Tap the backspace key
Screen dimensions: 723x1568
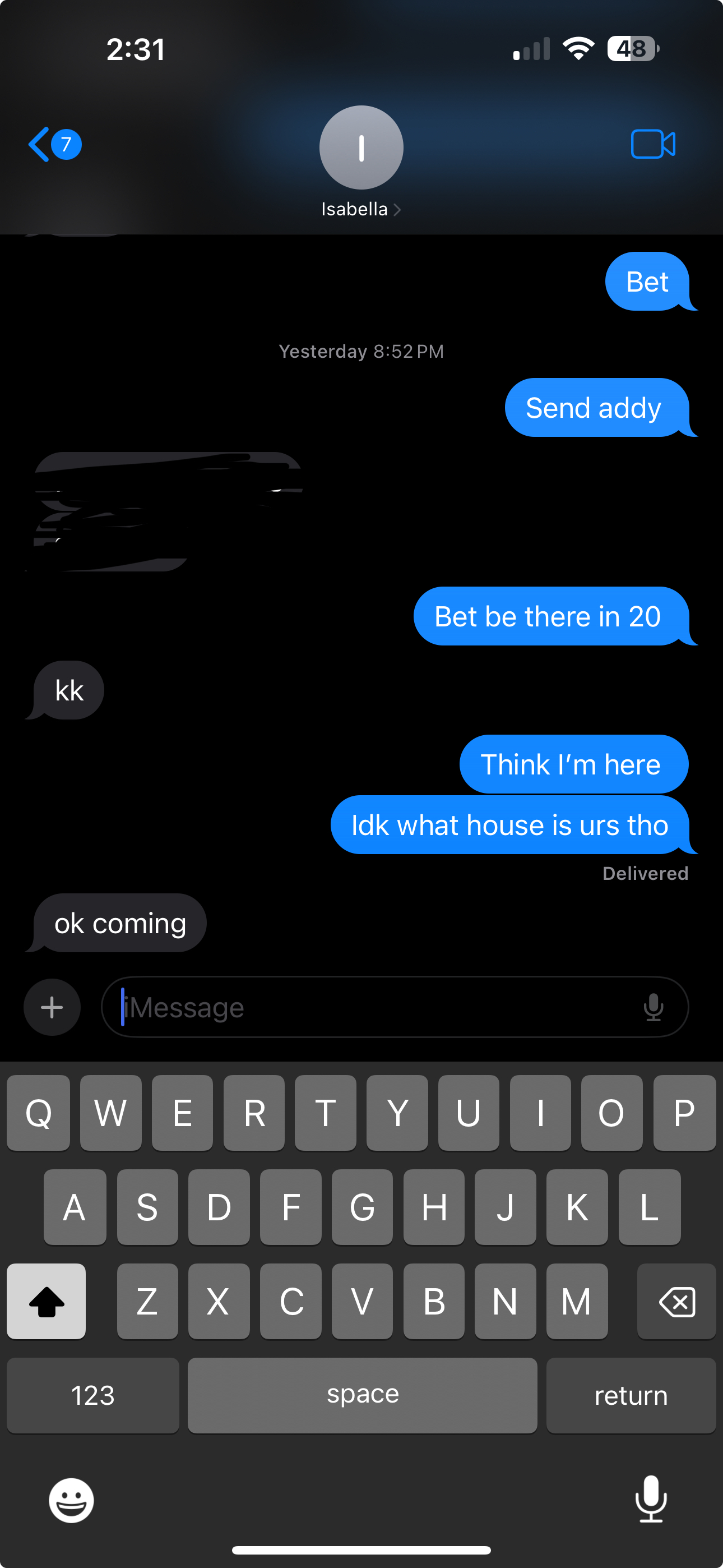tap(676, 1302)
